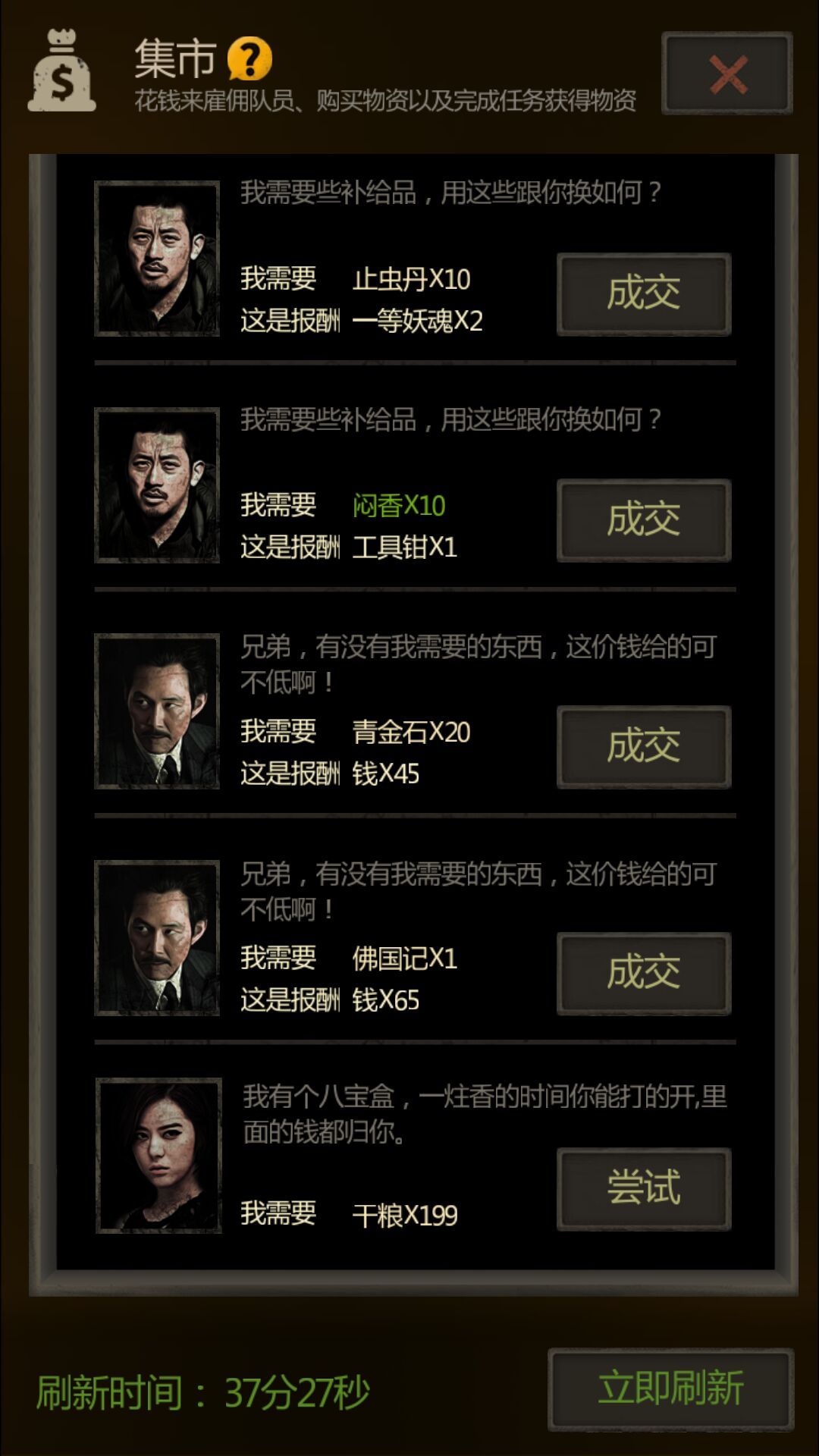The height and width of the screenshot is (1456, 819).
Task: Close the 集市 market window
Action: [726, 74]
